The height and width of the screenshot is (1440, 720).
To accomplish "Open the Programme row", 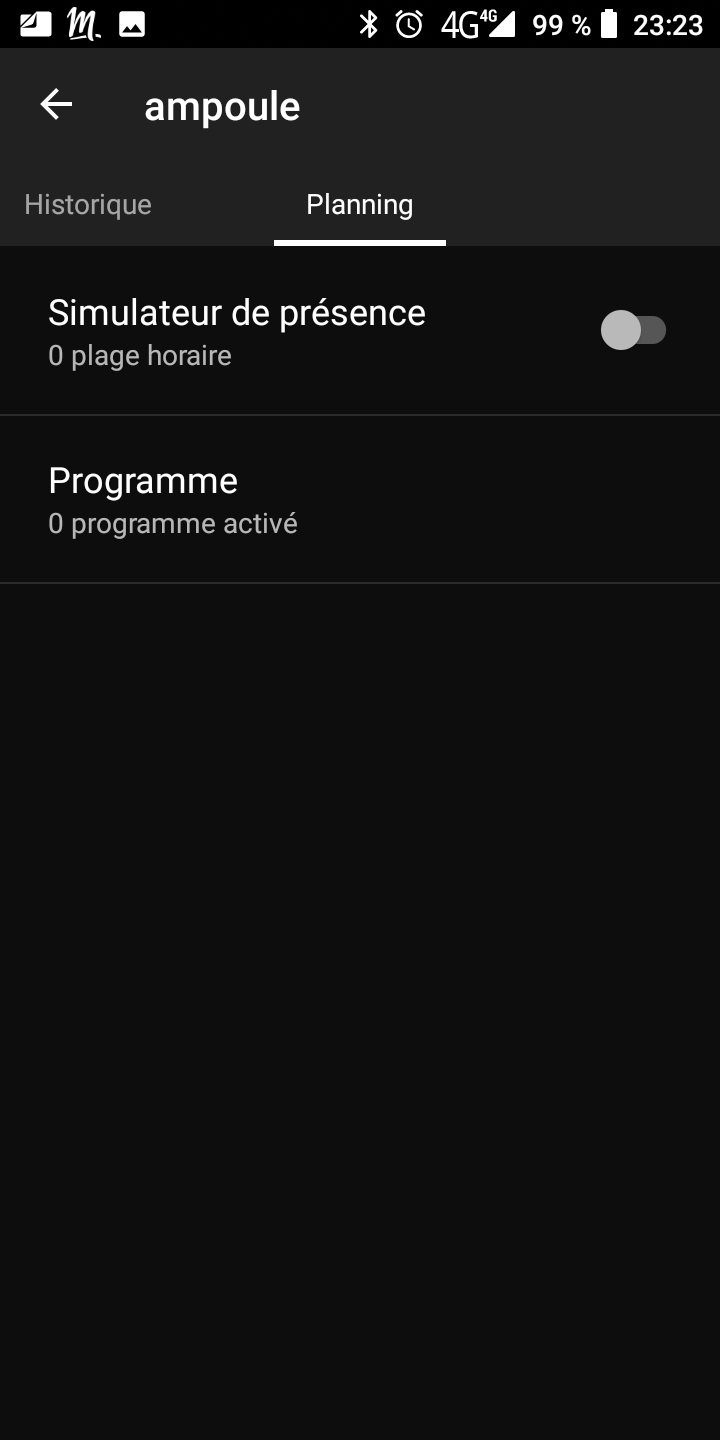I will (x=360, y=499).
